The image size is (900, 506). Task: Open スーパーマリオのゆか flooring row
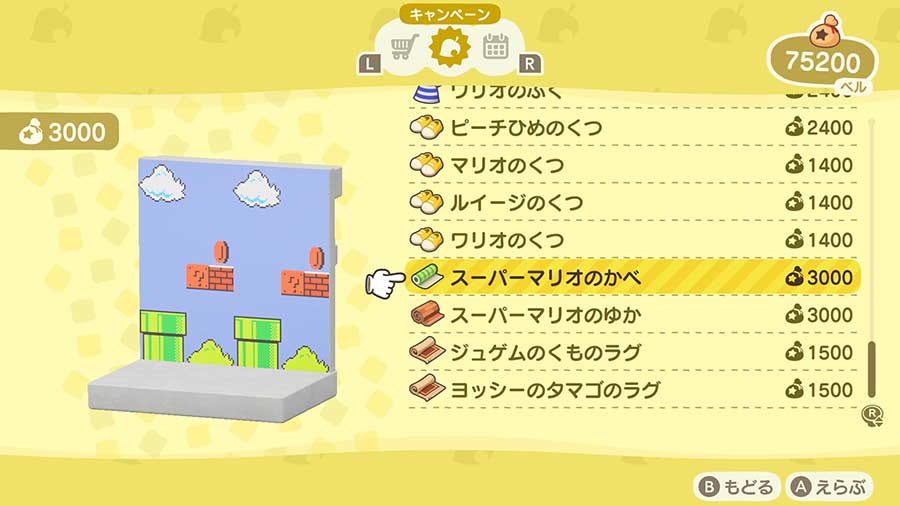(632, 315)
